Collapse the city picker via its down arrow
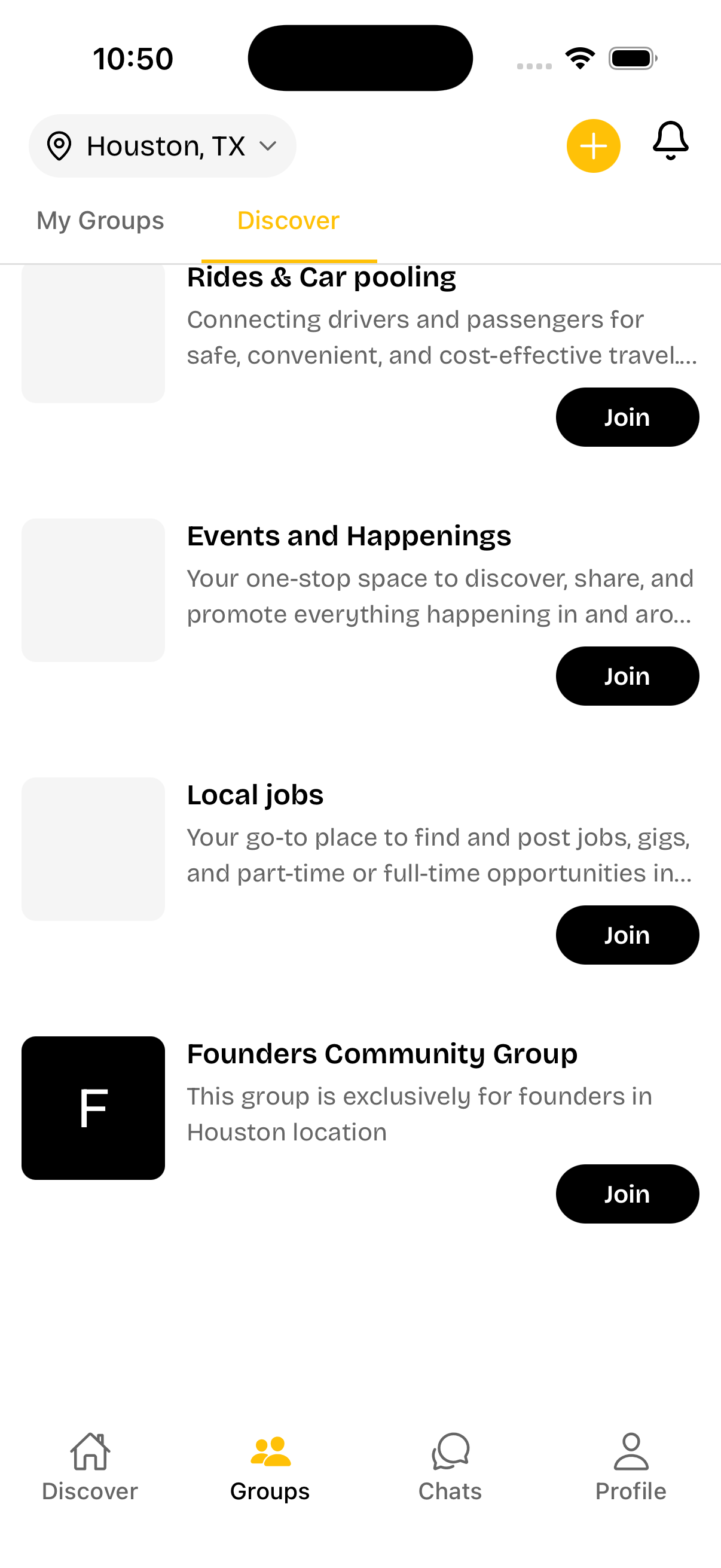 click(268, 146)
